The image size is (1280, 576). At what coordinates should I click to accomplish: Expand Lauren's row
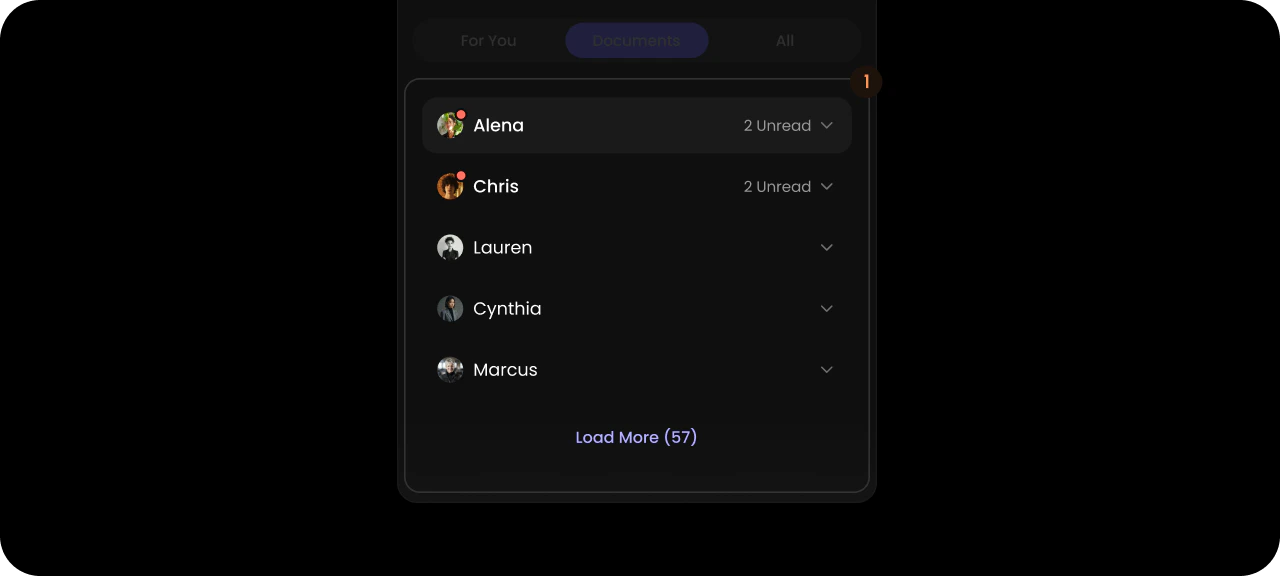point(826,247)
